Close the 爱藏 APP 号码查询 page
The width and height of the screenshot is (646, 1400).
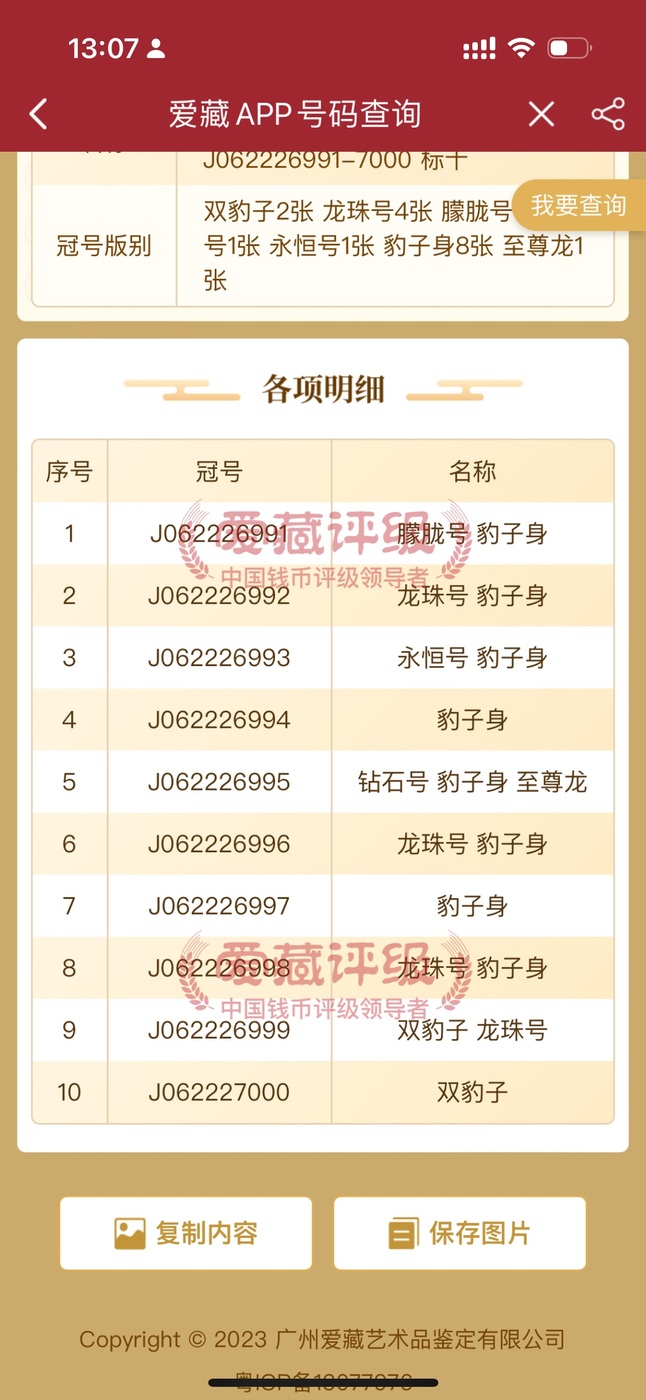coord(541,114)
